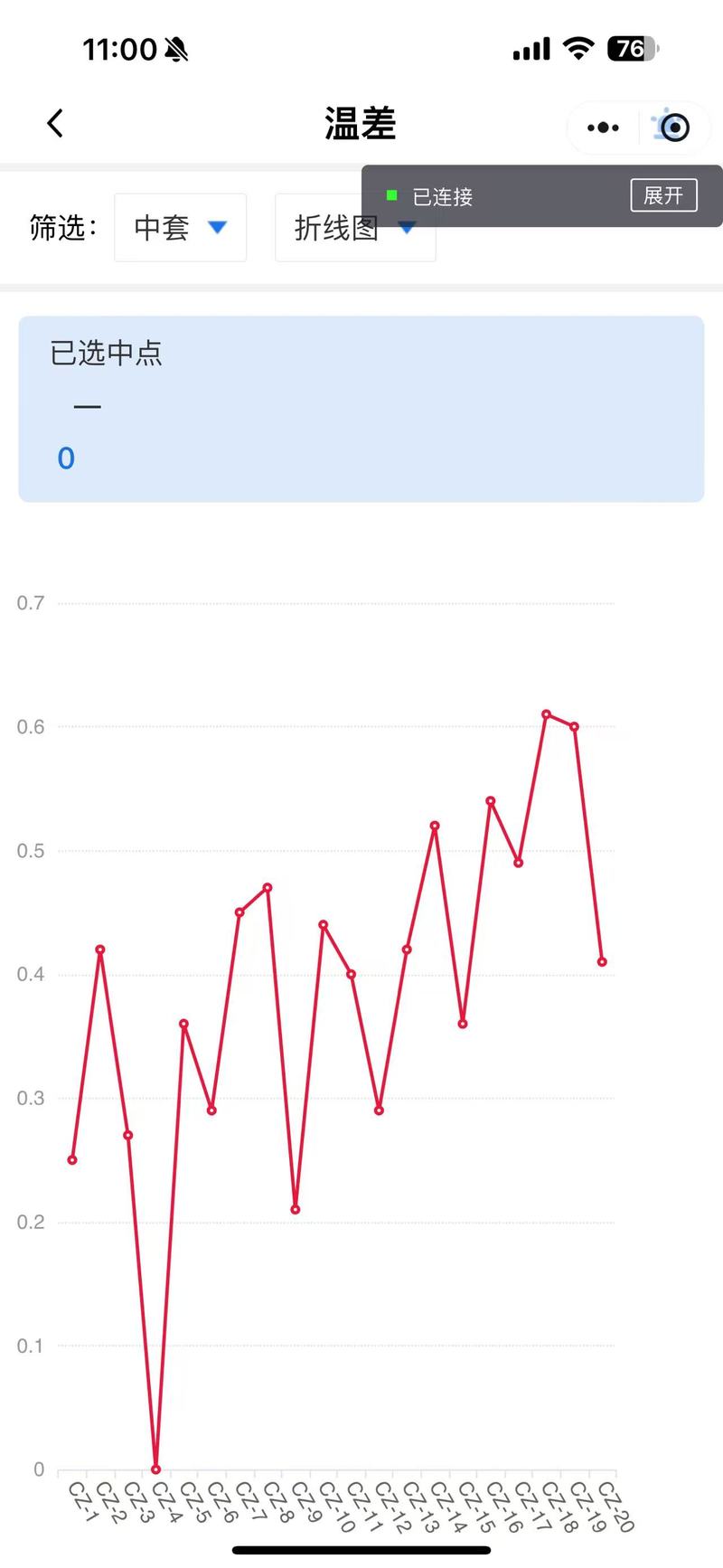Open the 折线图 chart type dropdown
723x1568 pixels.
(x=355, y=228)
